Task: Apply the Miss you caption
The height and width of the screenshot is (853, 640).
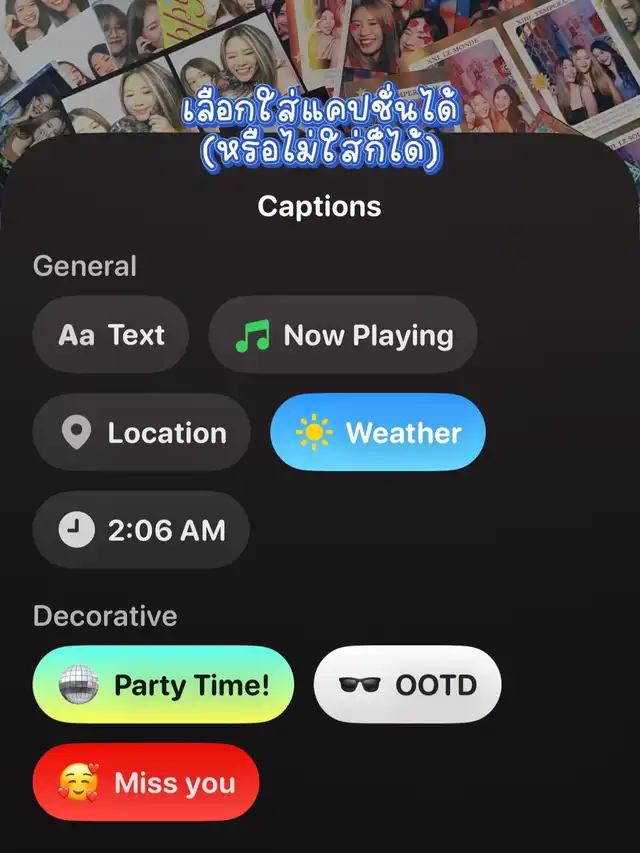Action: [146, 782]
